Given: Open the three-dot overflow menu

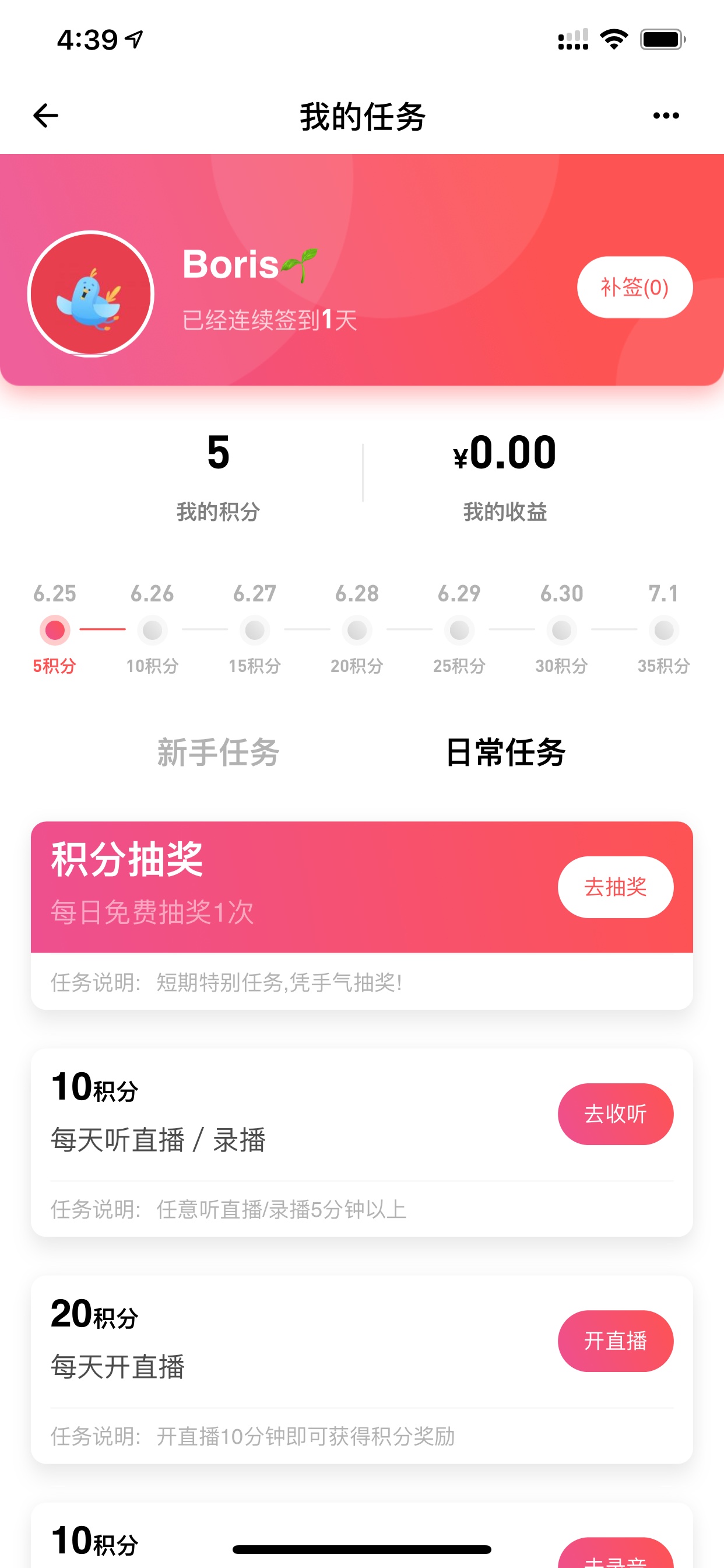Looking at the screenshot, I should (x=666, y=116).
